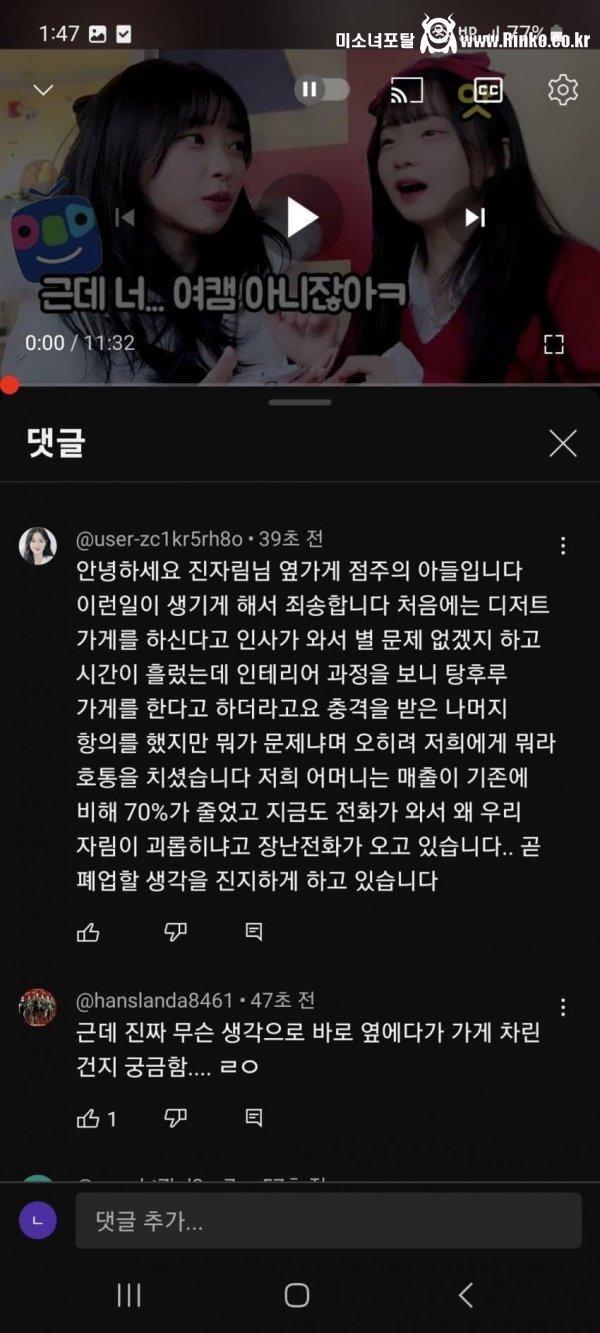Like the comment by user-zc1kr5rh8o
This screenshot has width=600, height=1333.
click(88, 932)
